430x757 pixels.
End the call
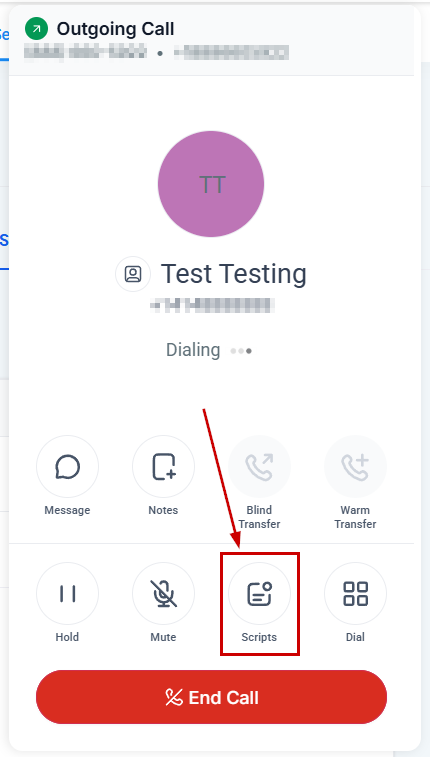point(211,697)
